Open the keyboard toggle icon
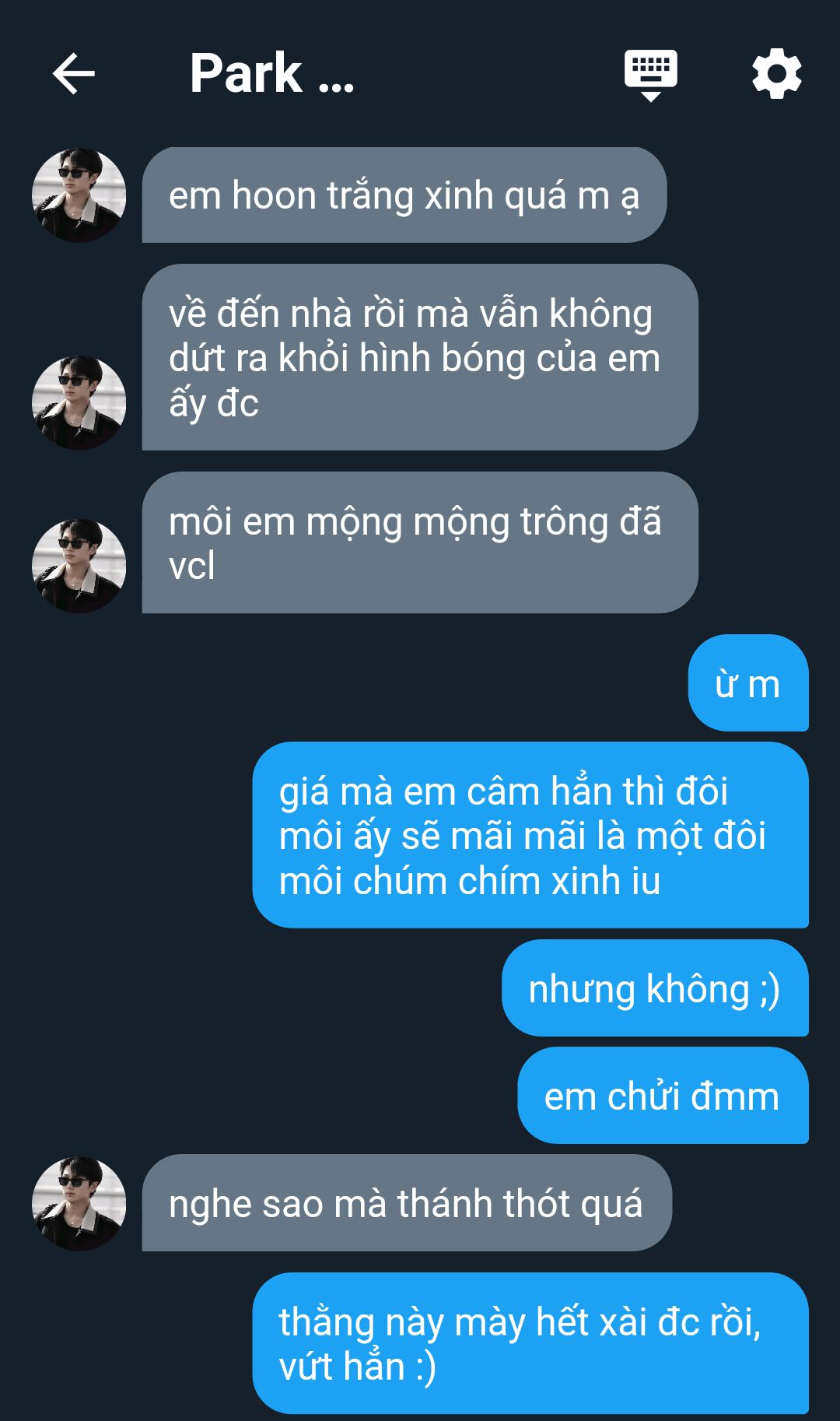 (651, 75)
